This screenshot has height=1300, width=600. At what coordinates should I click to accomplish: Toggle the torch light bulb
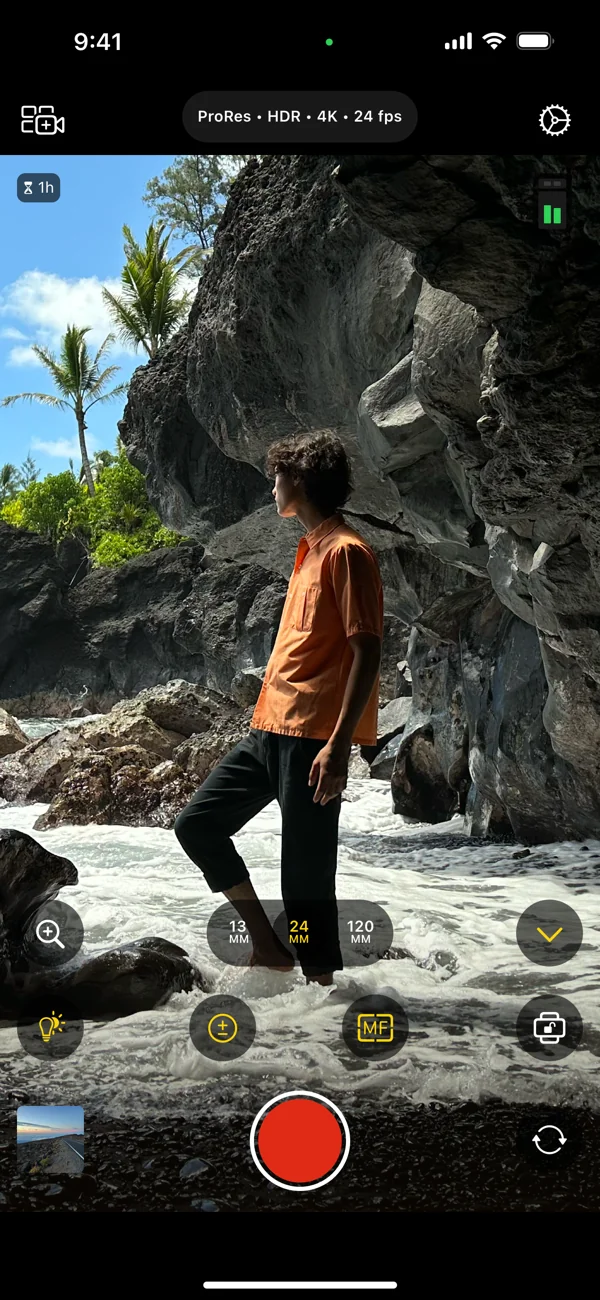point(50,1027)
